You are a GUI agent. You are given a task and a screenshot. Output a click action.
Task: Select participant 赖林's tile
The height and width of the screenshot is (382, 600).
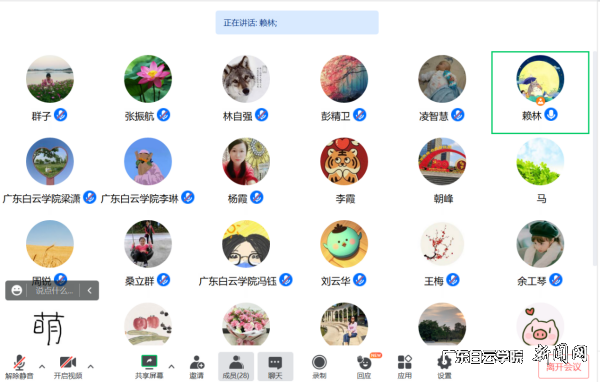[540, 92]
